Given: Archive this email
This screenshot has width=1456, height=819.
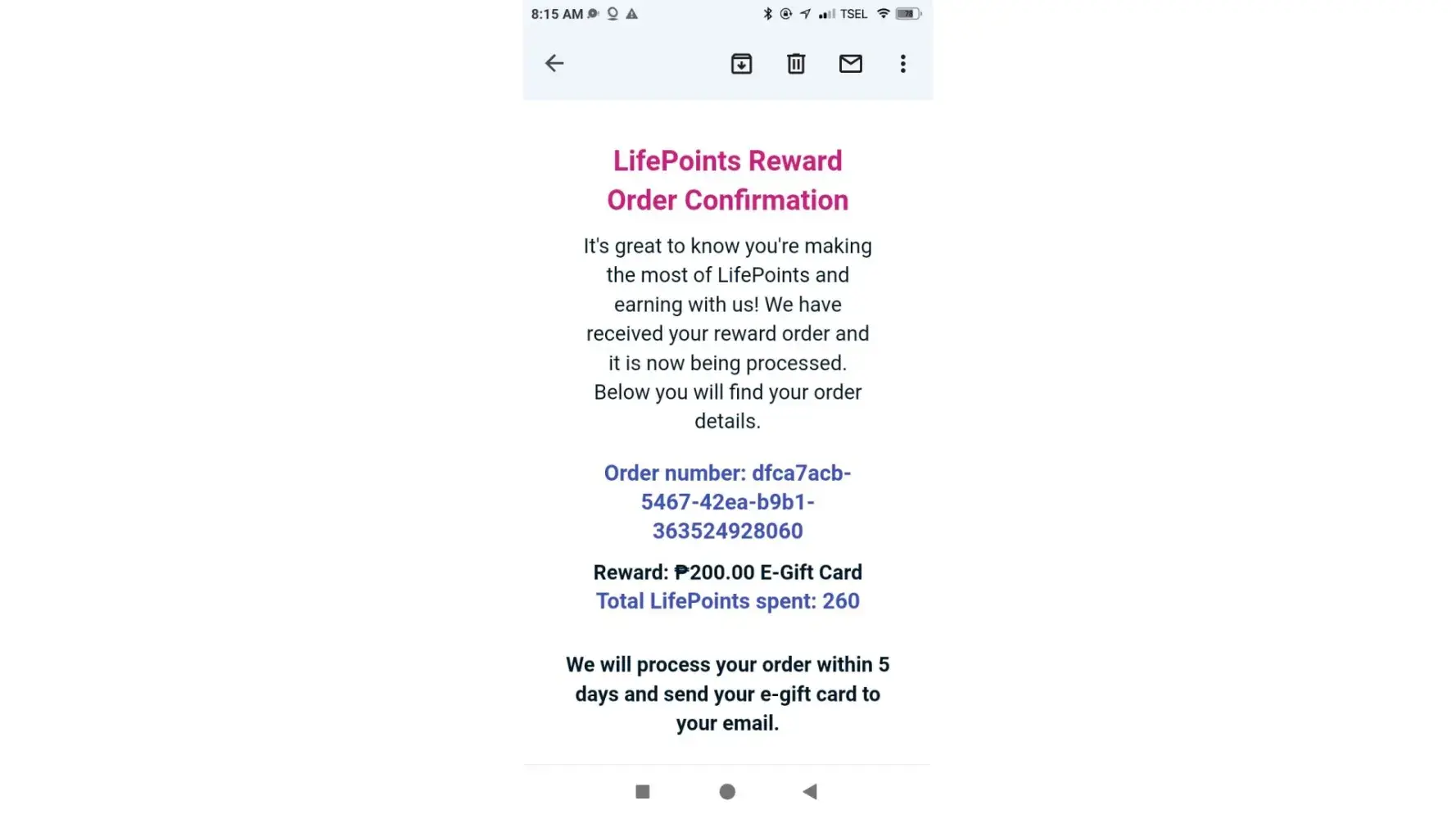Looking at the screenshot, I should (741, 64).
